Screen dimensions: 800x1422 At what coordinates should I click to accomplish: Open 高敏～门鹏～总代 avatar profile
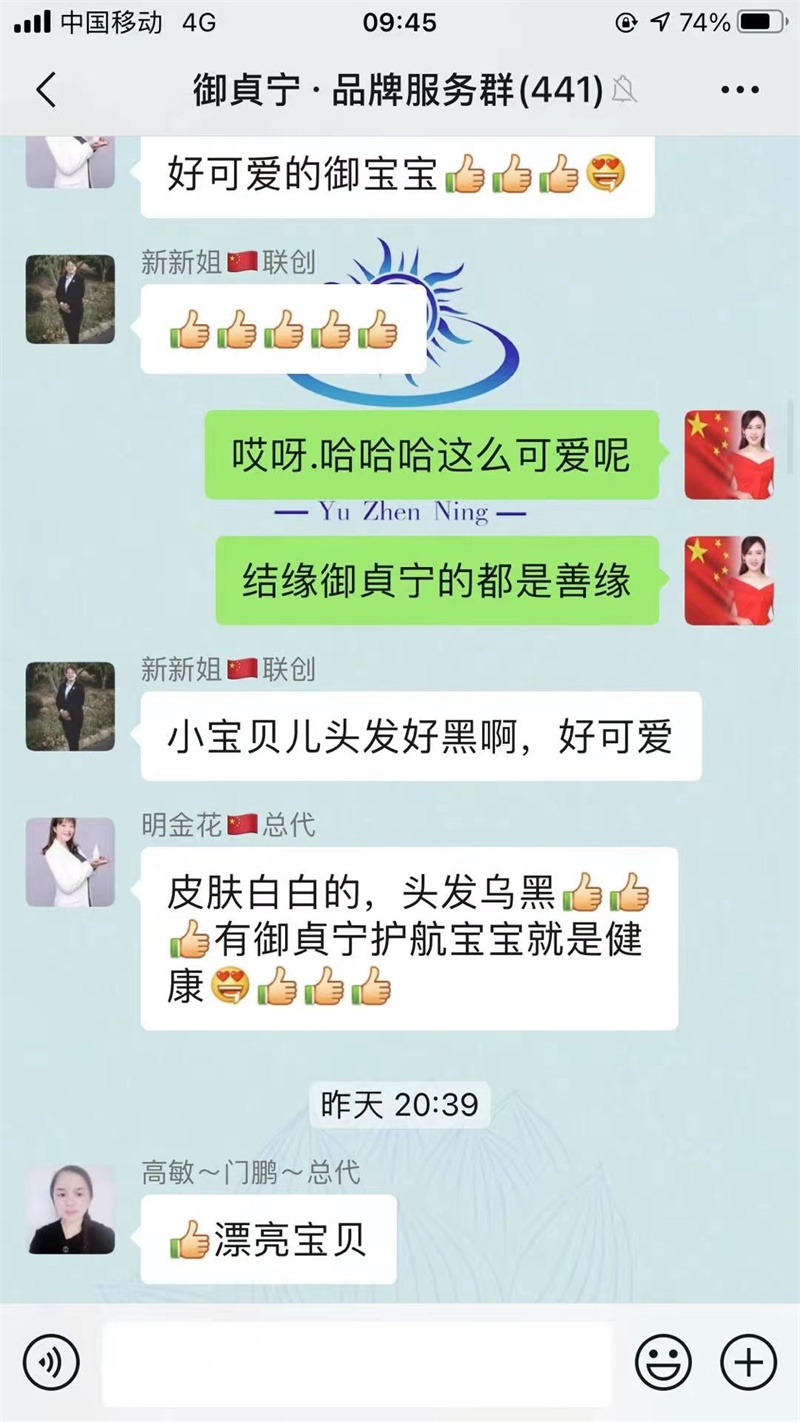click(x=70, y=1209)
